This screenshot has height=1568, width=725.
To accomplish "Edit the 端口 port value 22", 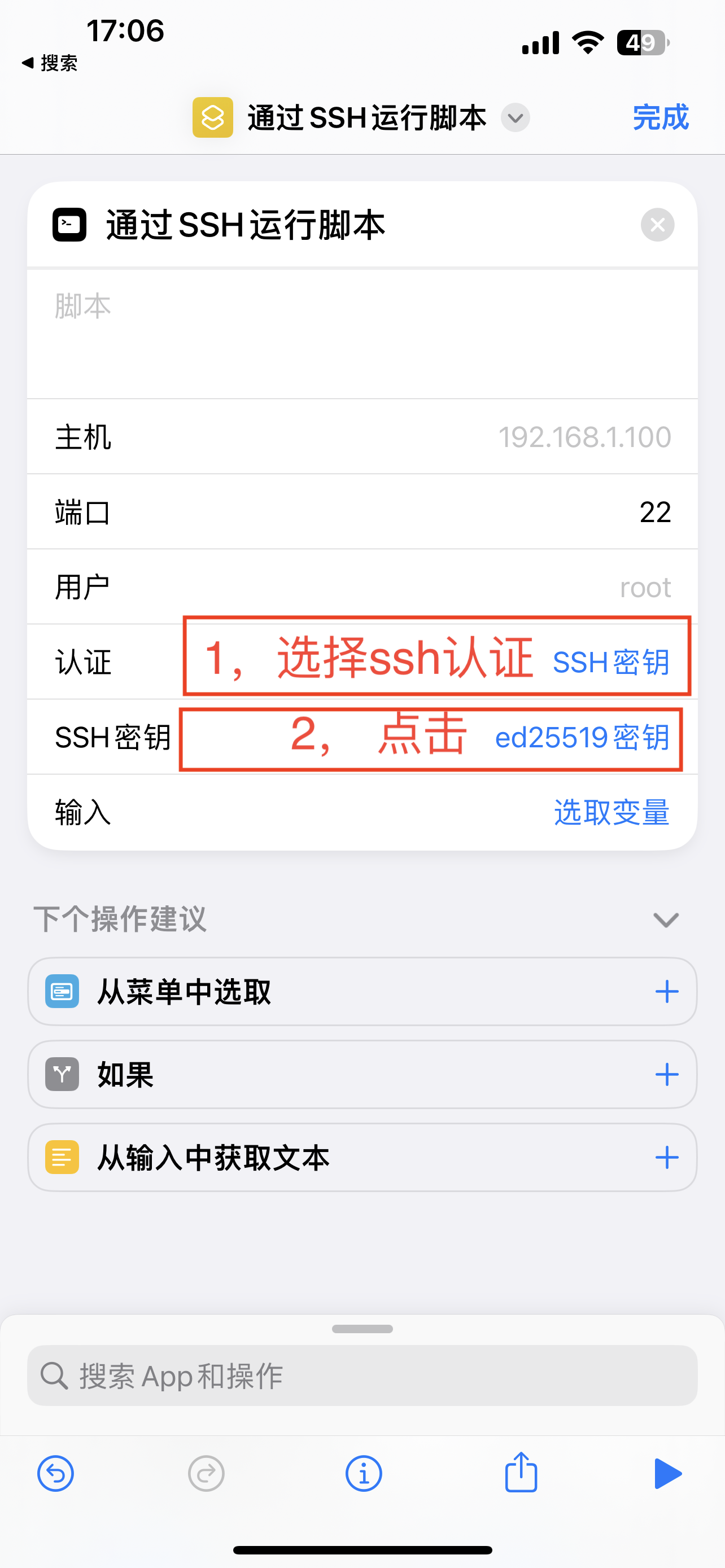I will tap(654, 512).
